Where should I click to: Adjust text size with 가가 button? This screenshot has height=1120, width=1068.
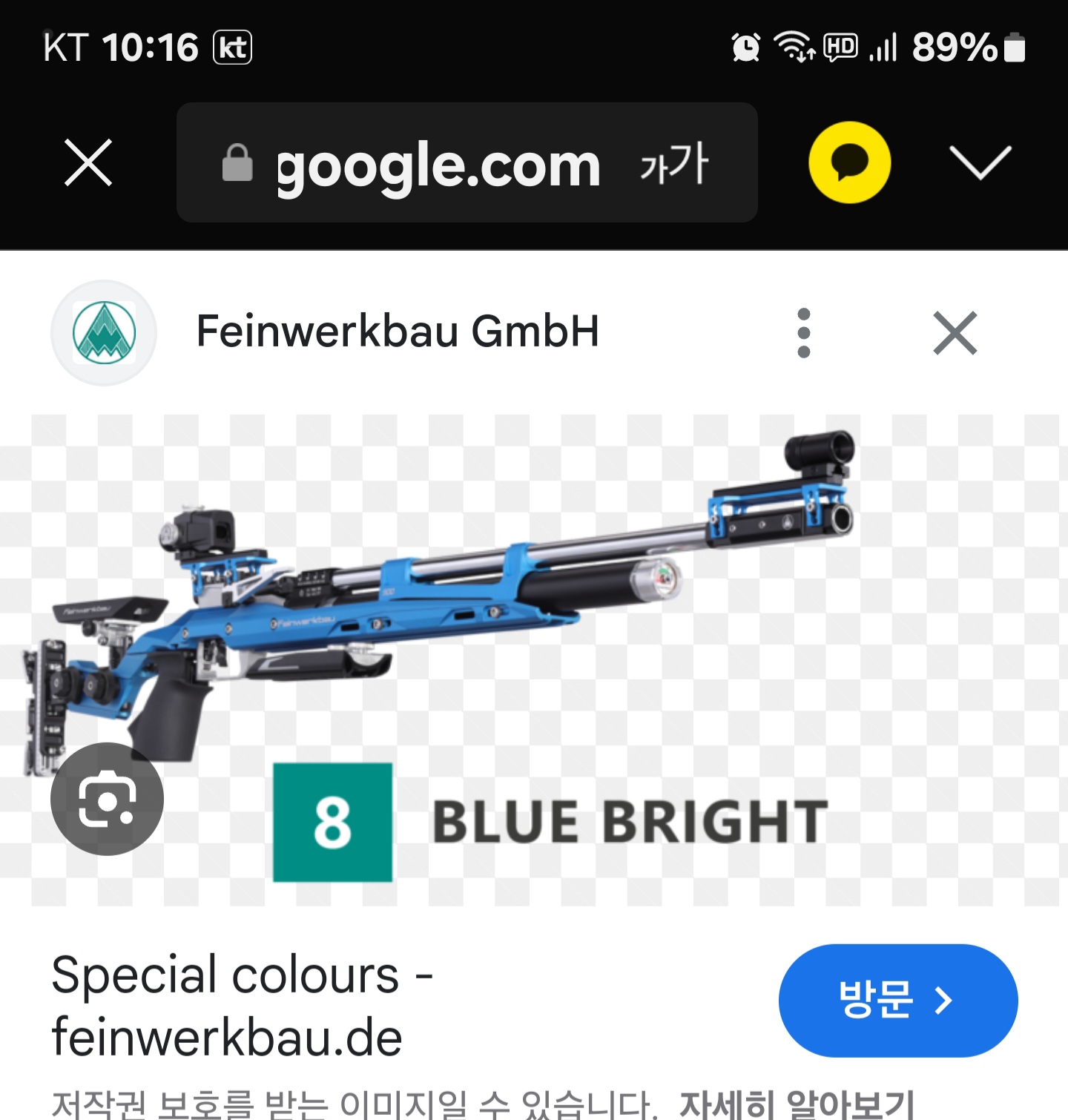coord(674,164)
